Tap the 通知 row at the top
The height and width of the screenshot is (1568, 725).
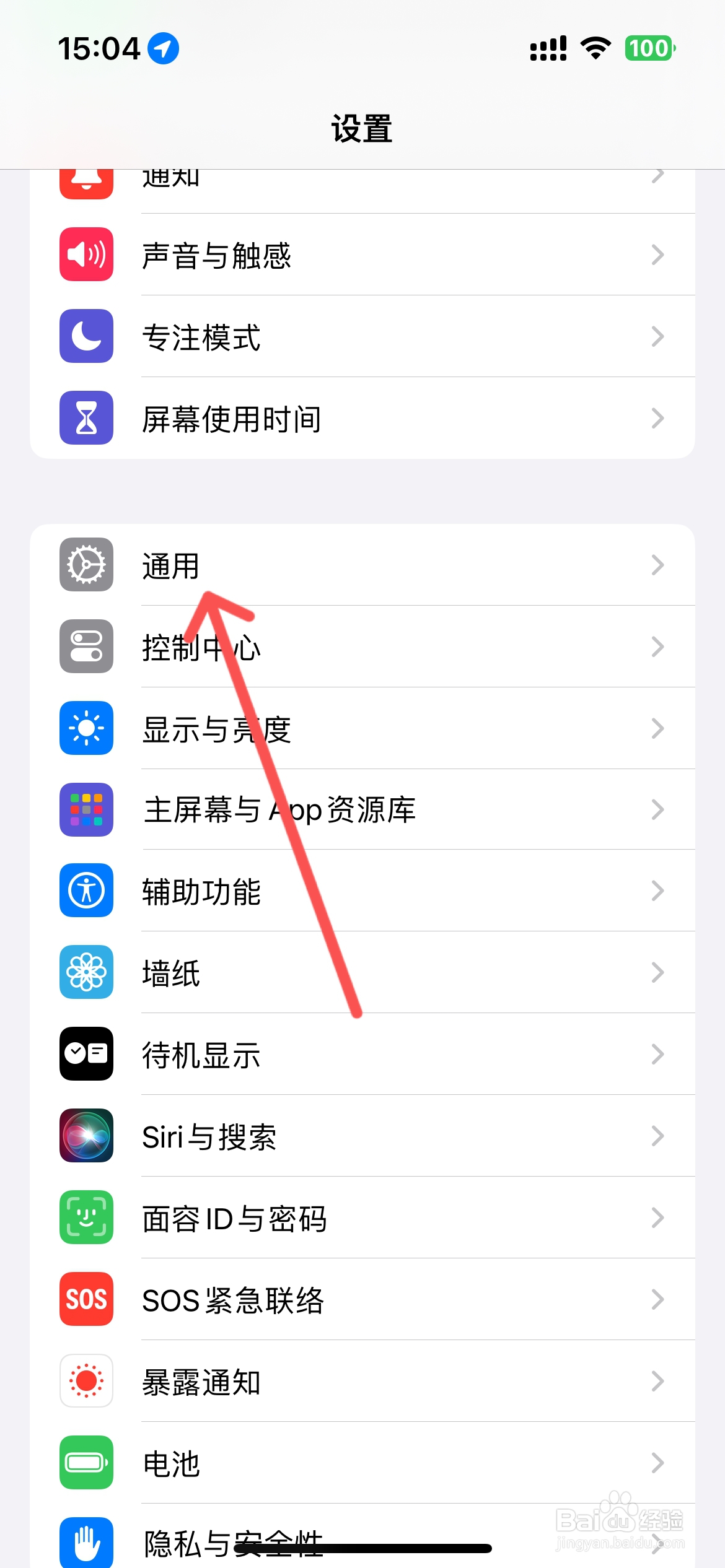click(x=362, y=176)
